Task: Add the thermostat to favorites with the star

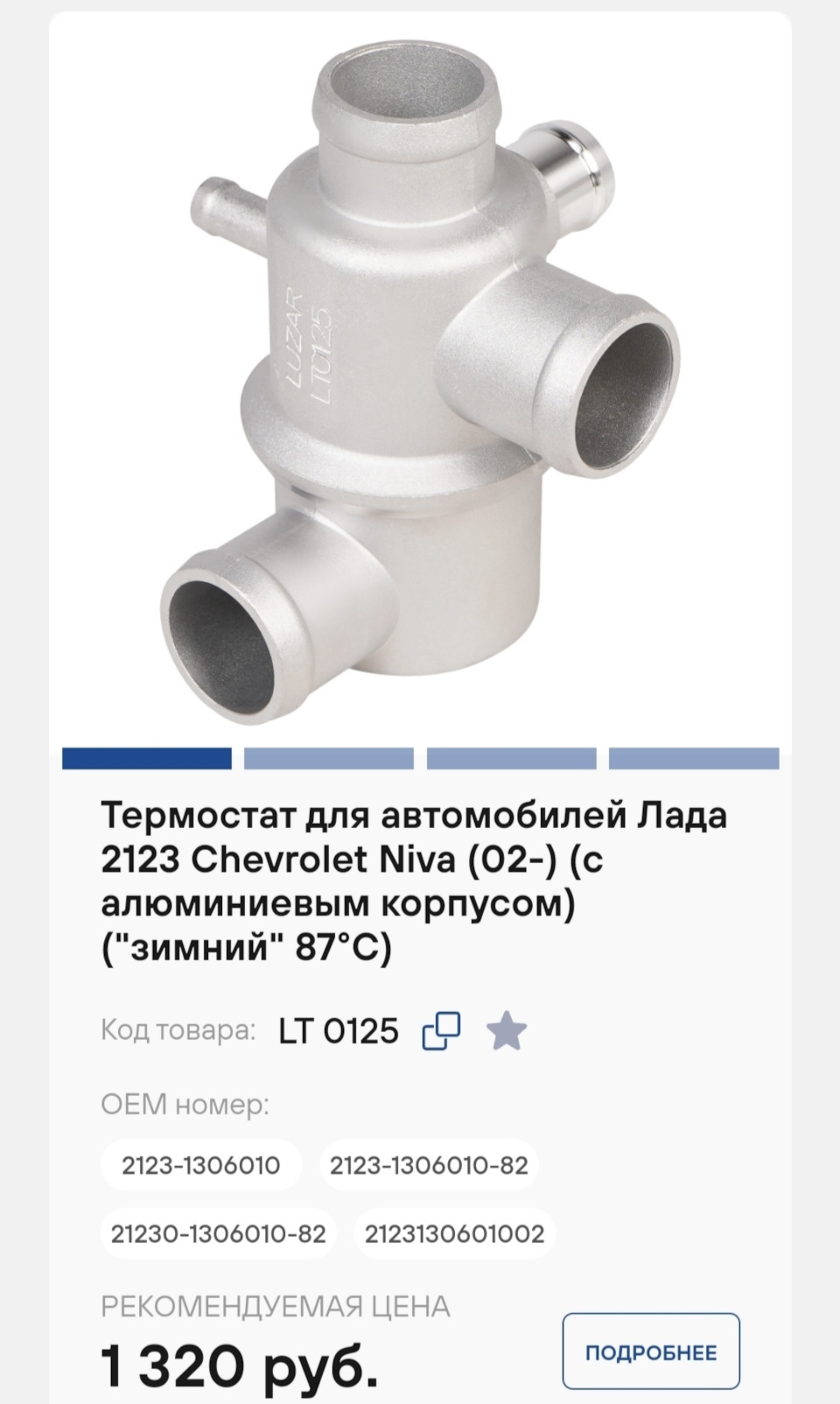Action: coord(507,1030)
